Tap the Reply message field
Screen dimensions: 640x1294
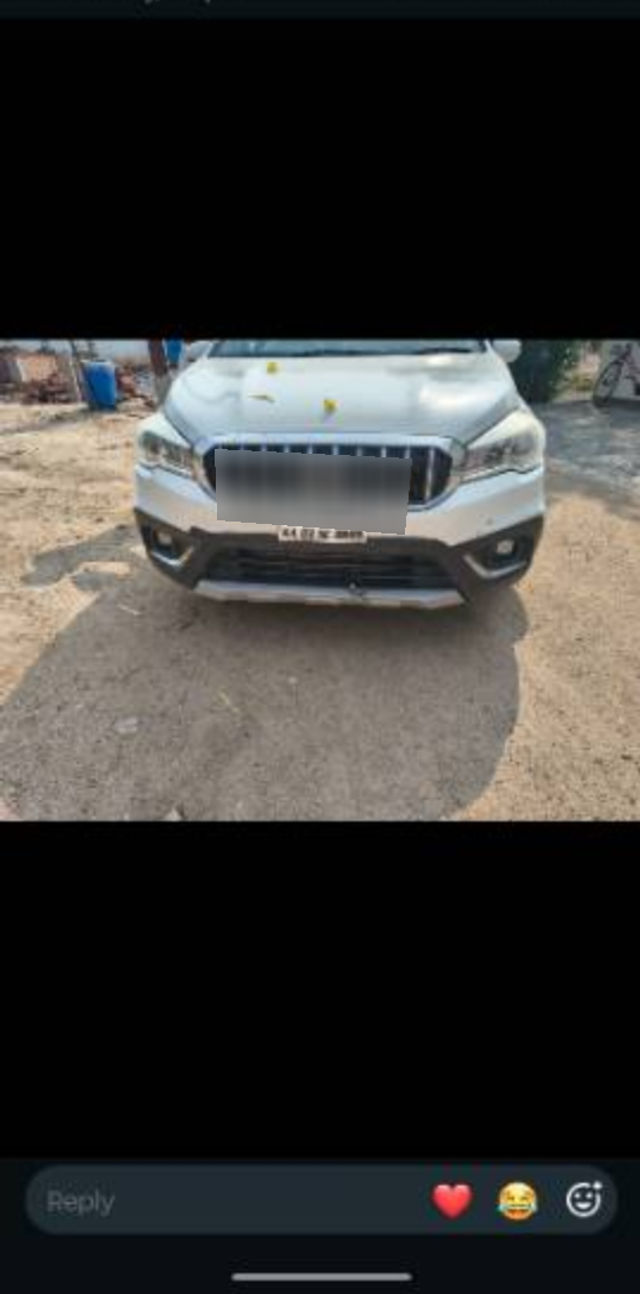pos(225,1201)
